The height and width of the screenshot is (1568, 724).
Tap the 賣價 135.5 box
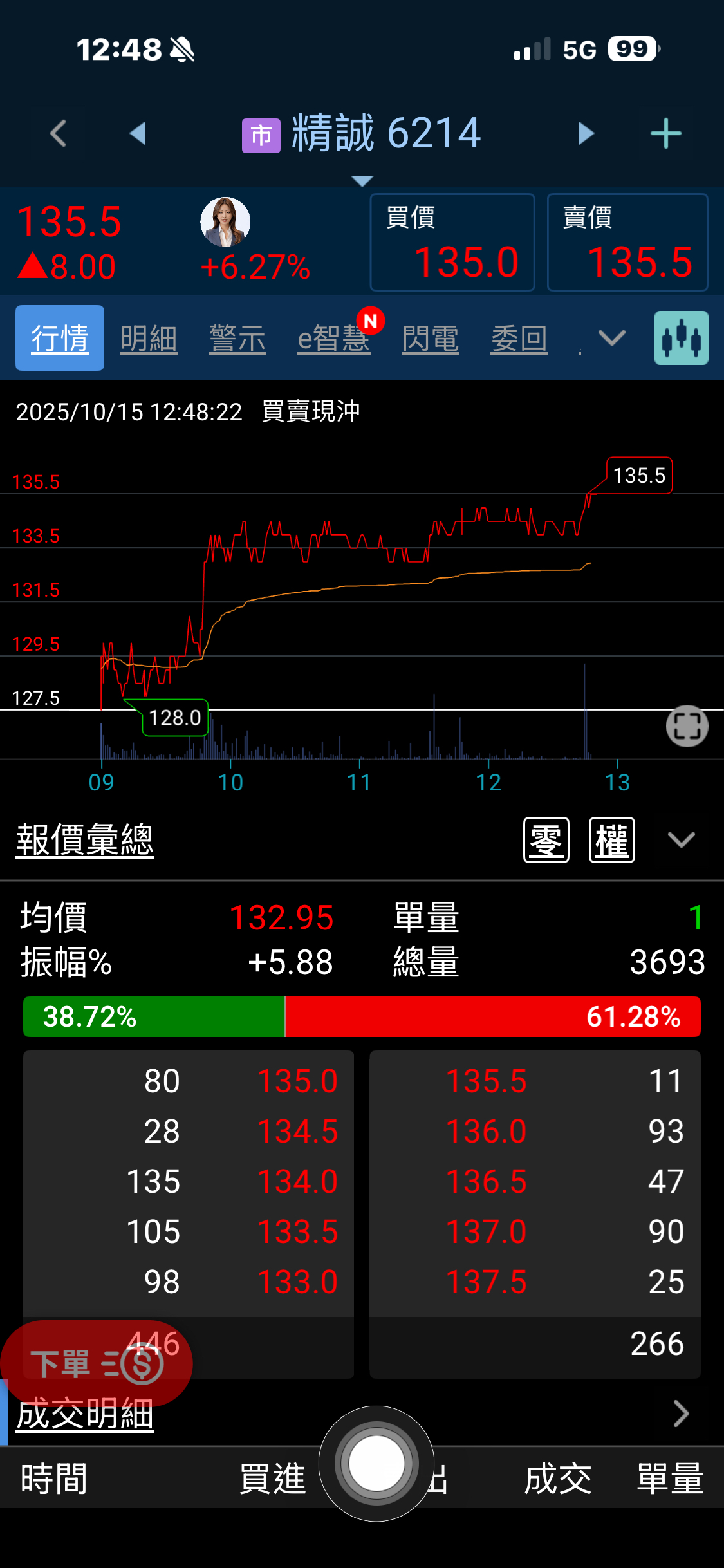627,243
